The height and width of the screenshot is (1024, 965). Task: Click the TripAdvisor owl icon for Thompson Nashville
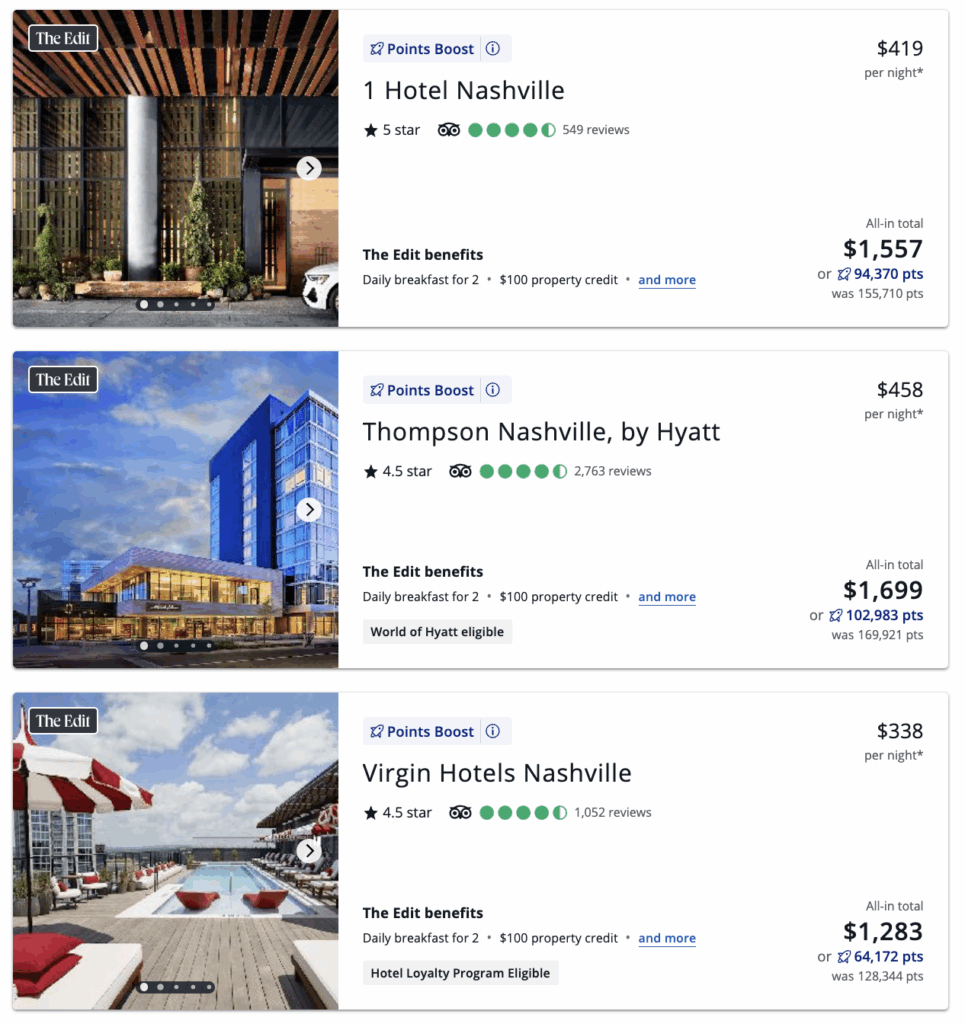[460, 470]
